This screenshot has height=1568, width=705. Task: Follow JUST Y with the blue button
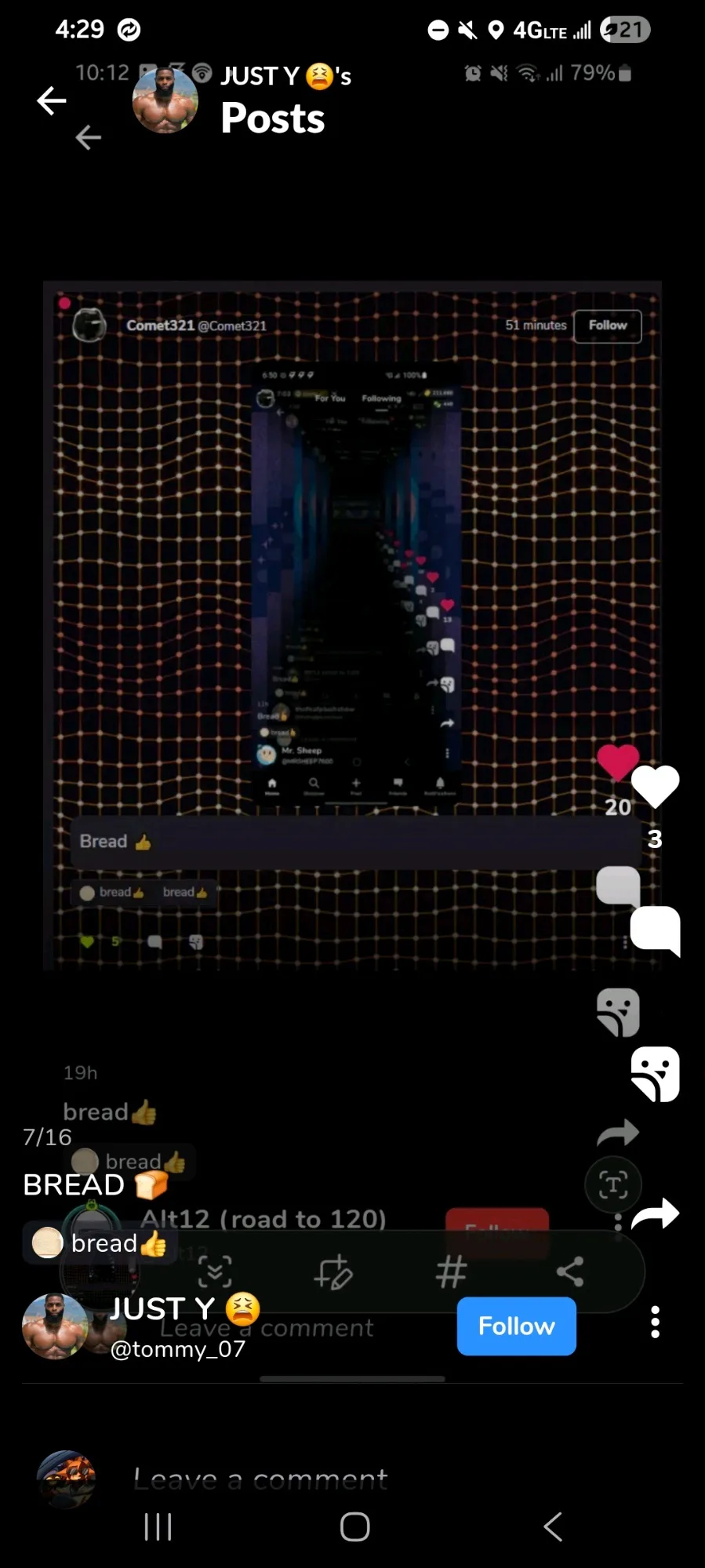tap(516, 1326)
